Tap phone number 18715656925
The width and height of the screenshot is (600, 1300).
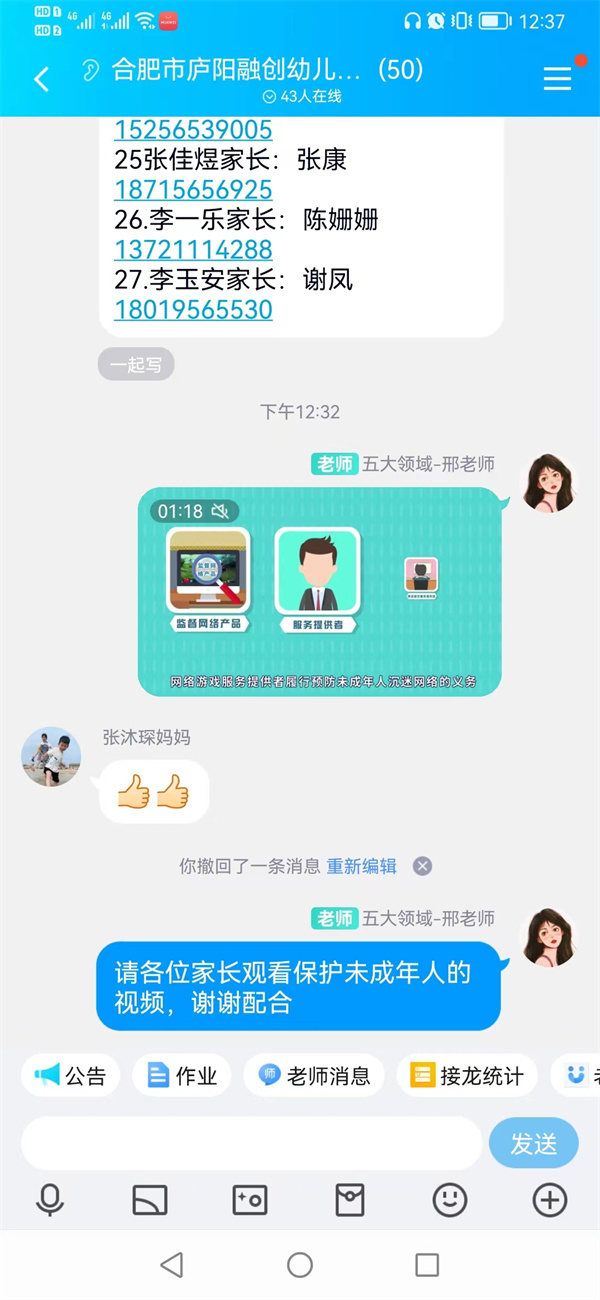click(x=193, y=190)
